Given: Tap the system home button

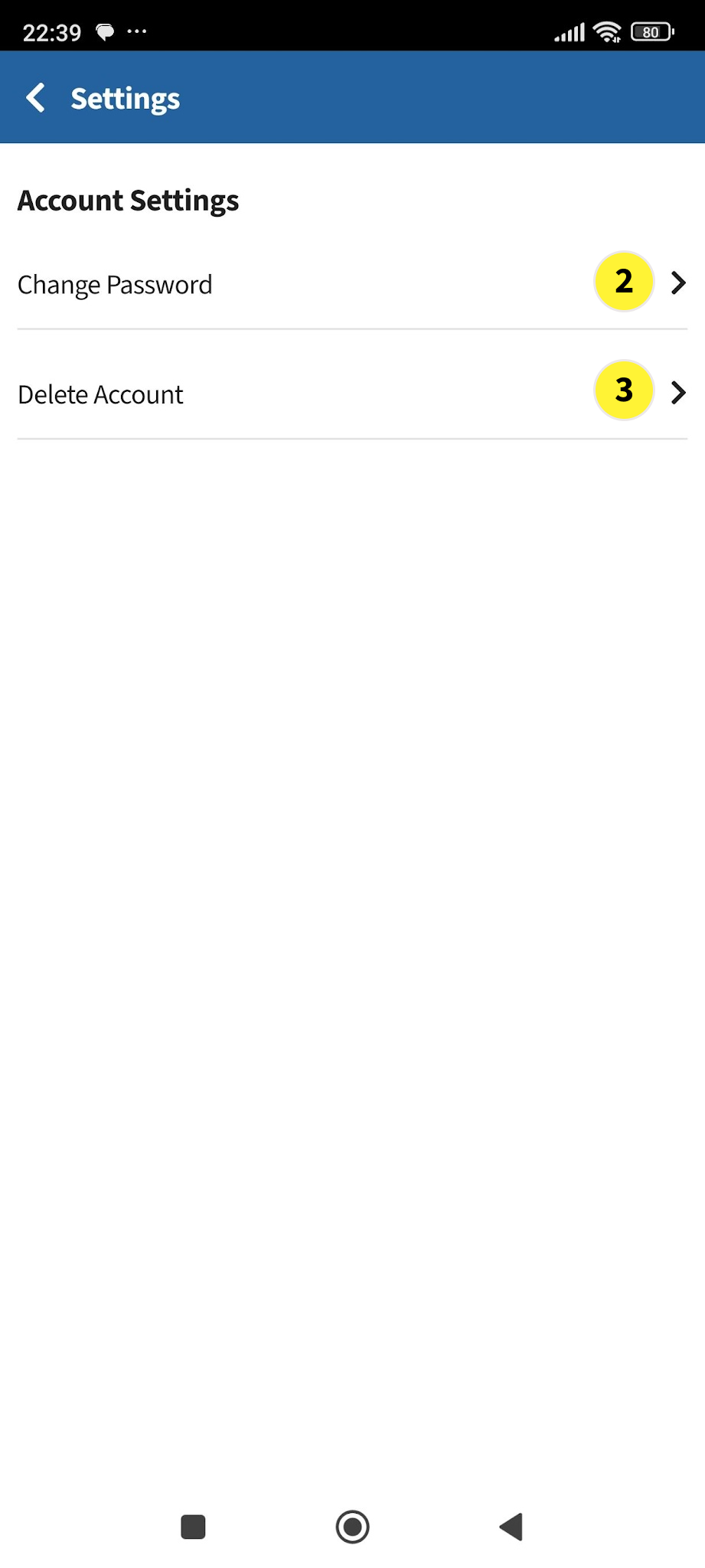Looking at the screenshot, I should click(x=352, y=1527).
